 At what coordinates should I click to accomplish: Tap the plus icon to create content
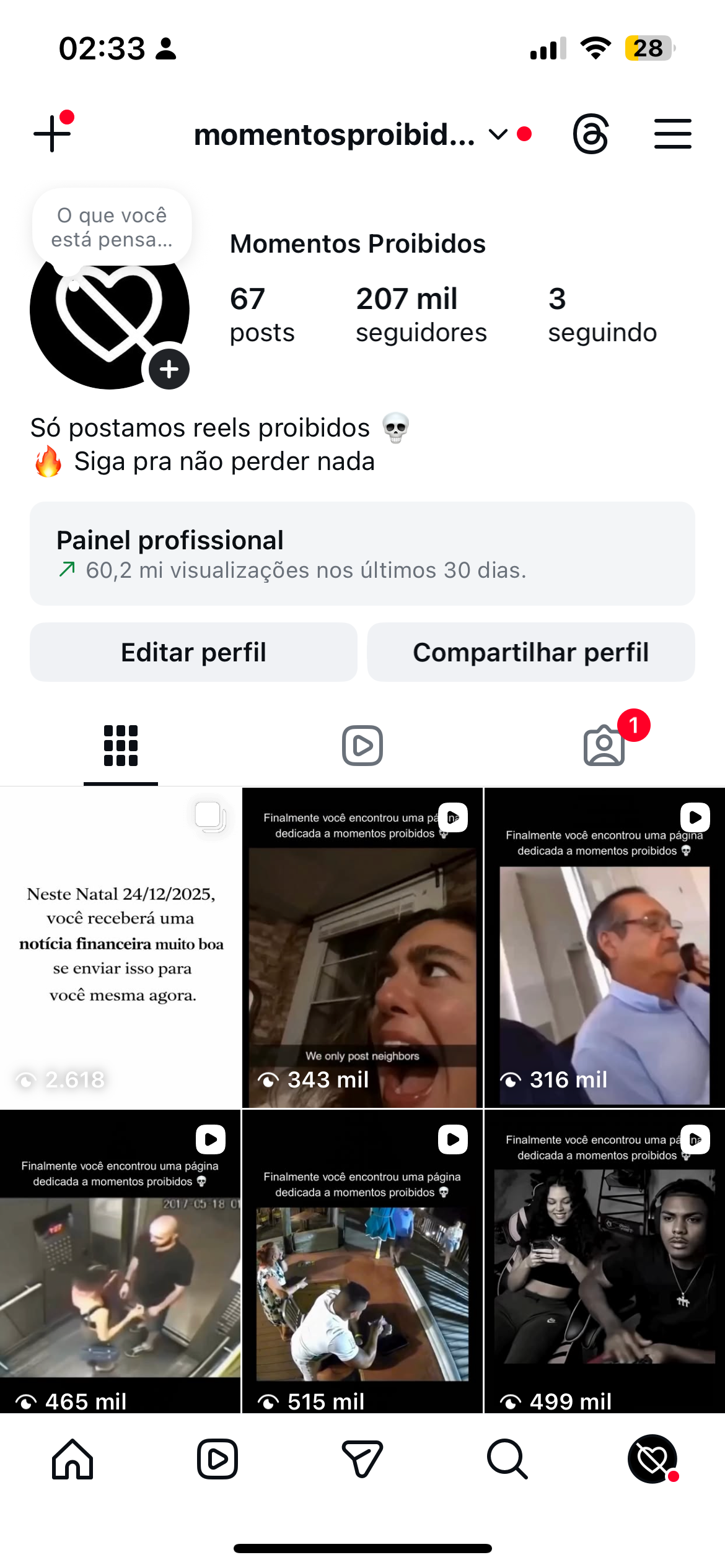pos(52,133)
